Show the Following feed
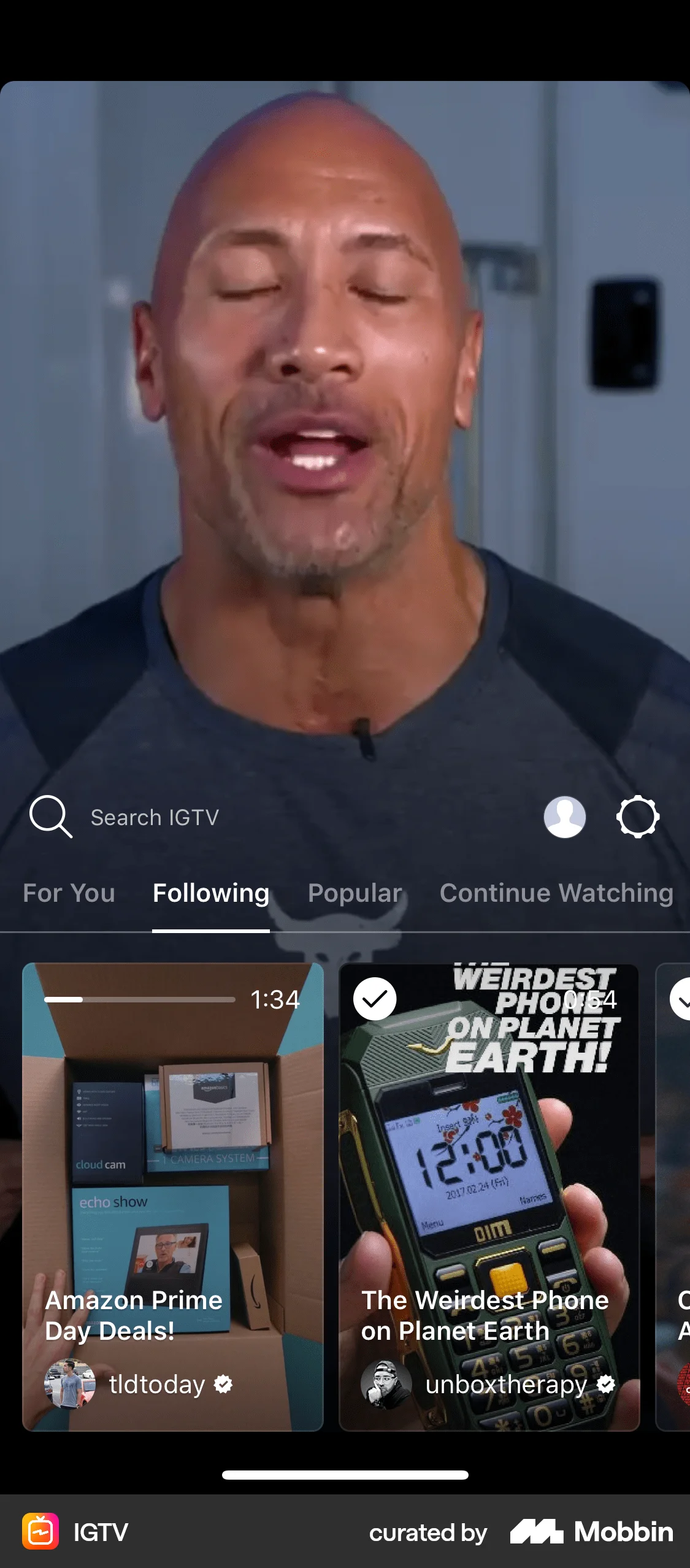Image resolution: width=690 pixels, height=1568 pixels. point(210,893)
